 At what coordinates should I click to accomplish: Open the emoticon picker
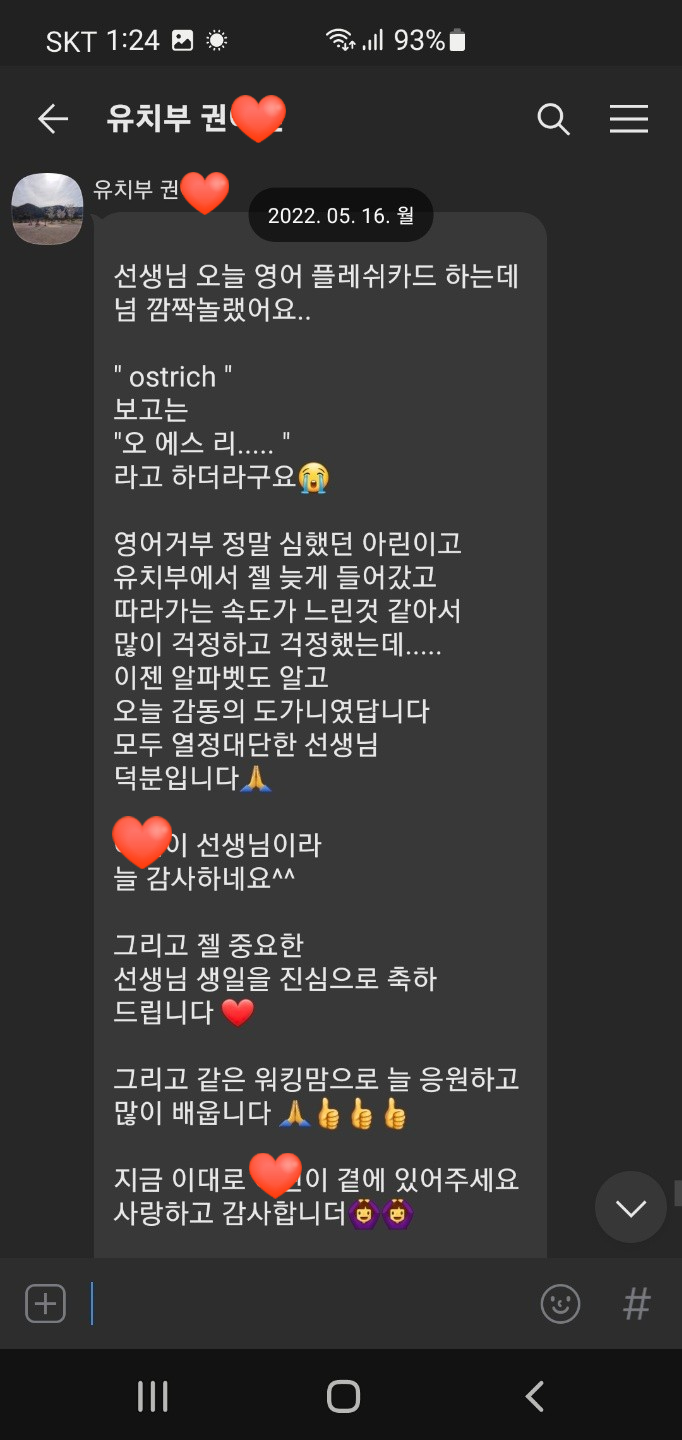pos(560,1304)
